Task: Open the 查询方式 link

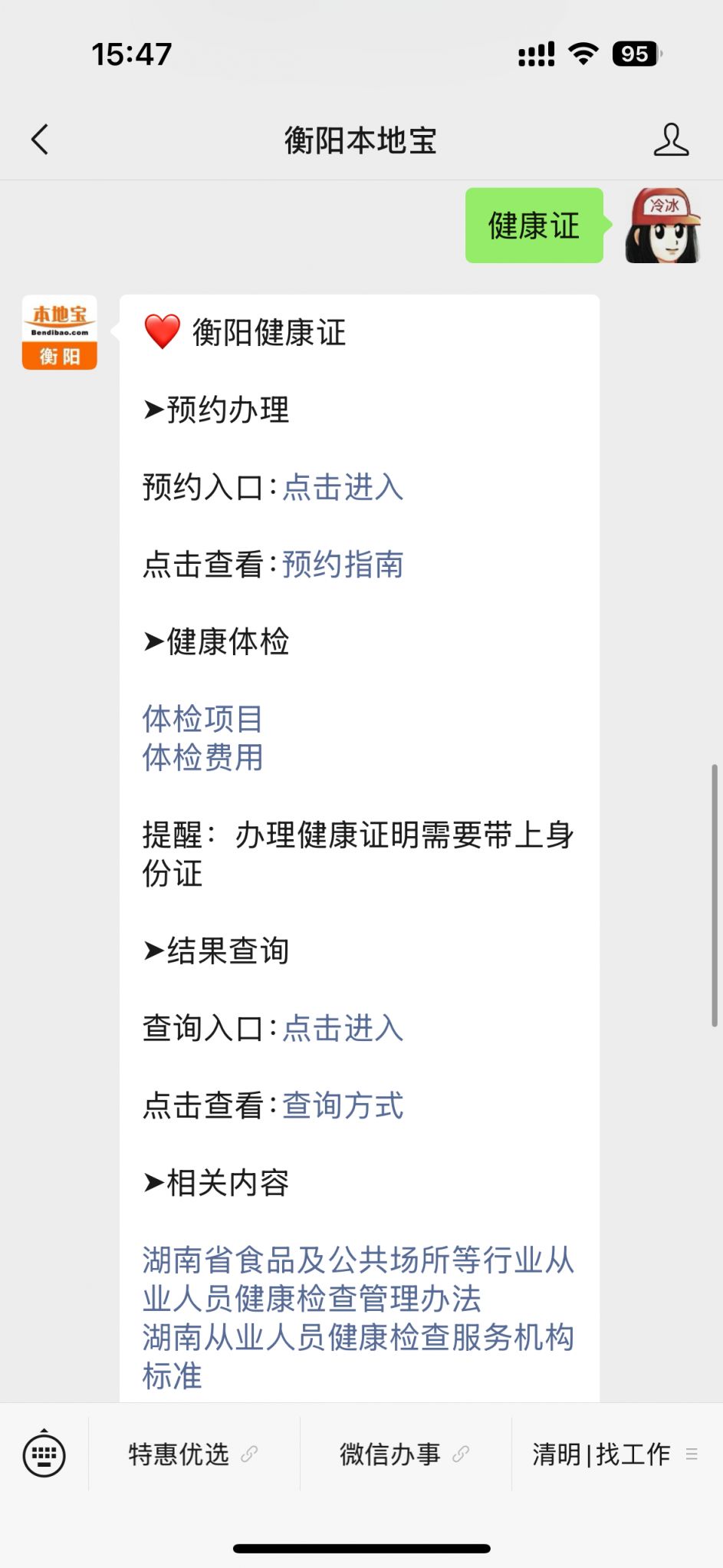Action: pyautogui.click(x=343, y=1105)
